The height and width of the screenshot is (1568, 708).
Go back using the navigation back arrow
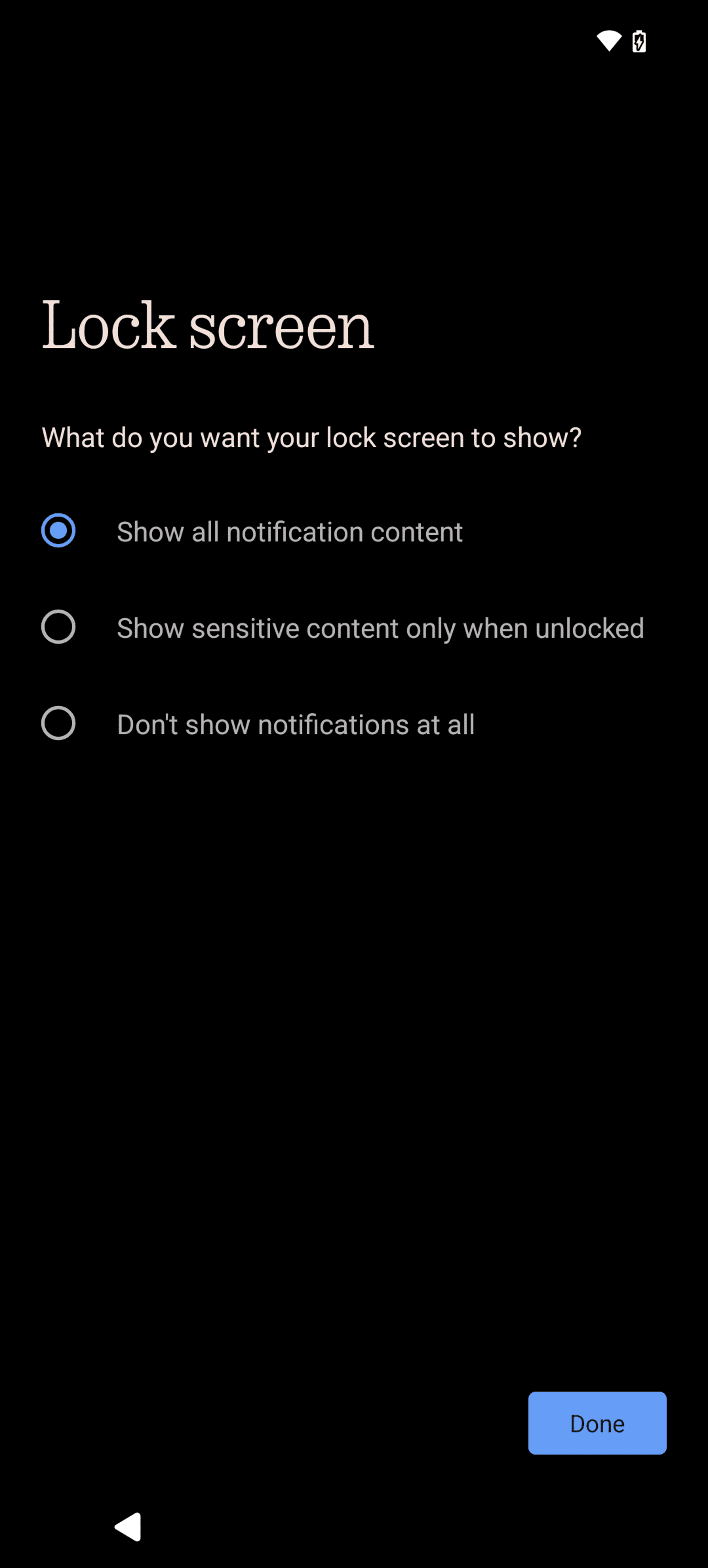click(x=128, y=1527)
